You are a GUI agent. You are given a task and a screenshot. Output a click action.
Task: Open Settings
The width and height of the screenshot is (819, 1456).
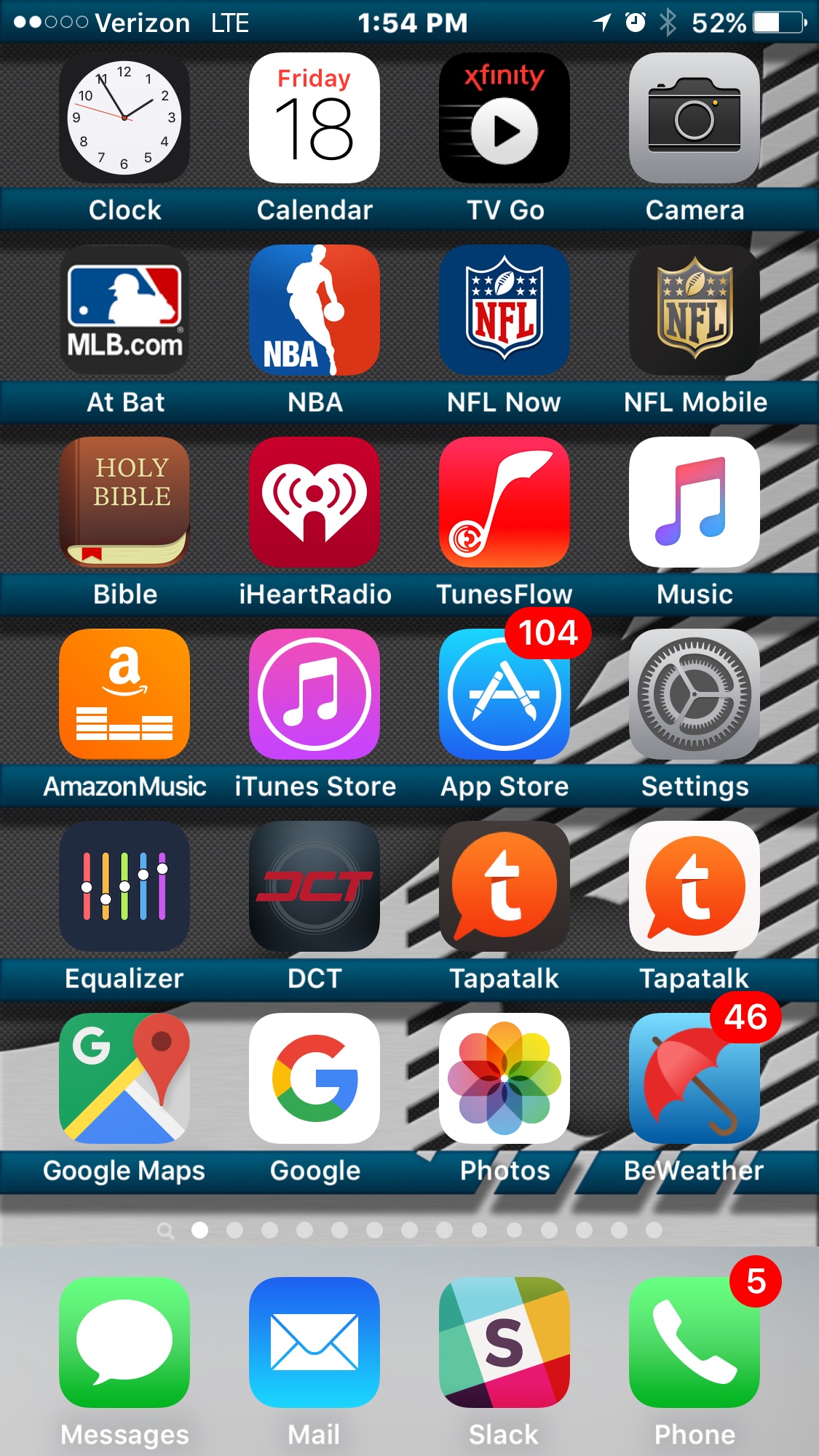(695, 694)
